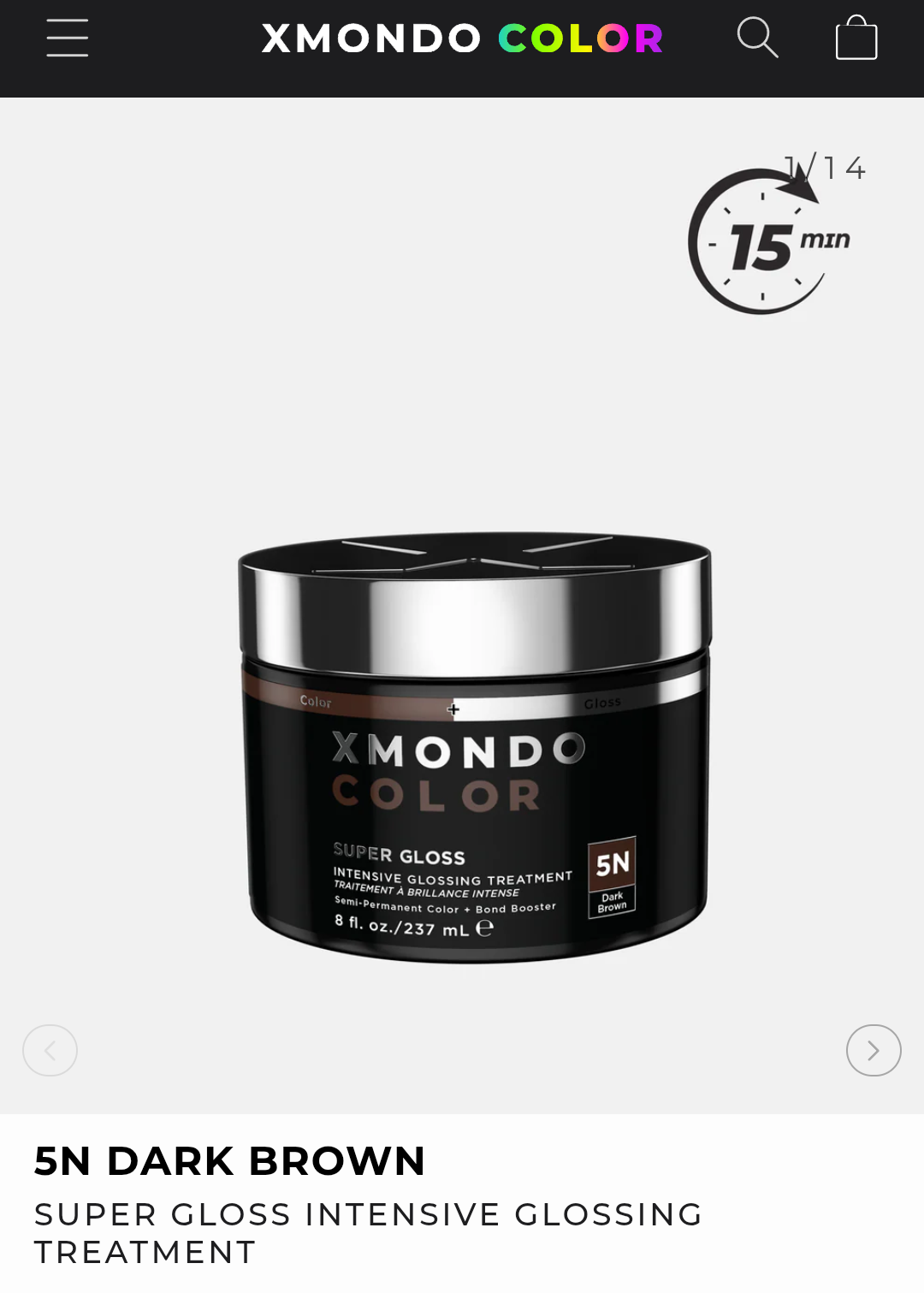This screenshot has height=1293, width=924.
Task: Open the search icon
Action: click(x=757, y=39)
